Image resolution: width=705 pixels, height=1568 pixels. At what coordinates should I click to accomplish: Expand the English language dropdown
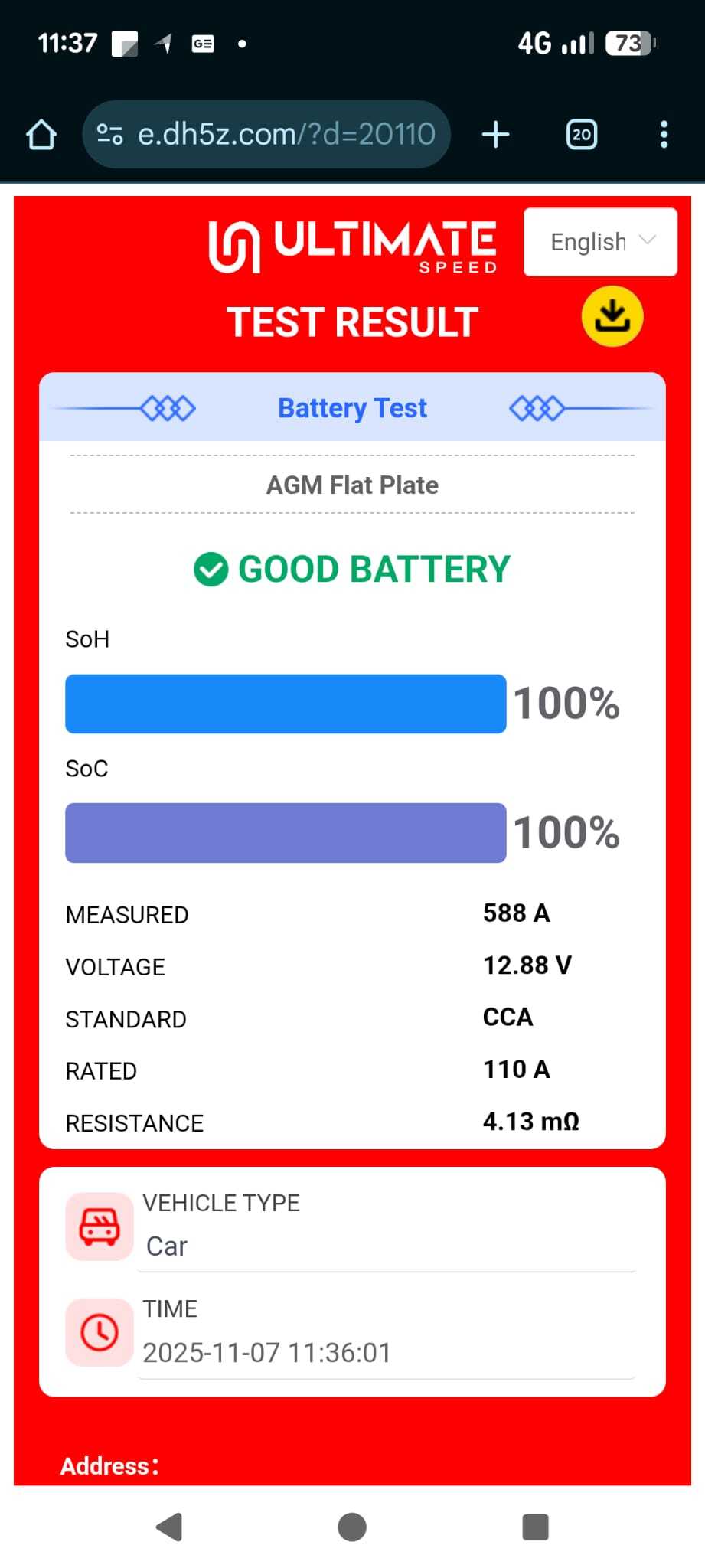pos(600,242)
